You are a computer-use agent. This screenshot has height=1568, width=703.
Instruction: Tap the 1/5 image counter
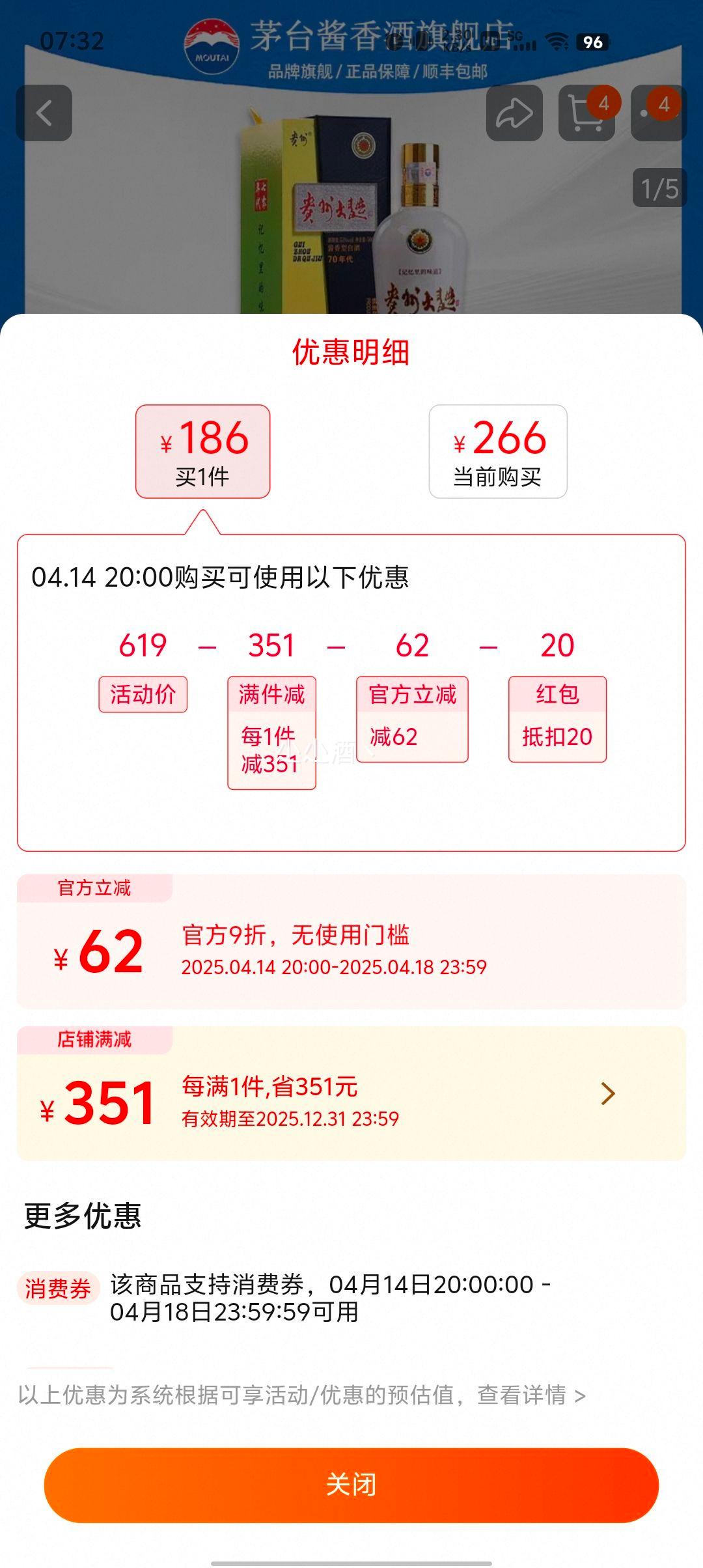coord(658,187)
